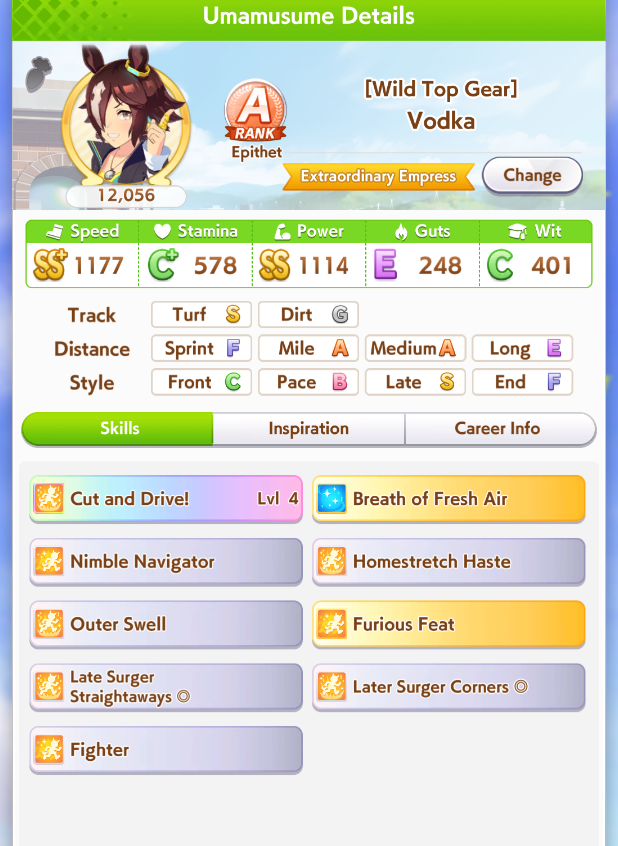This screenshot has width=618, height=846.
Task: View Homestretch Haste skill details
Action: (448, 561)
